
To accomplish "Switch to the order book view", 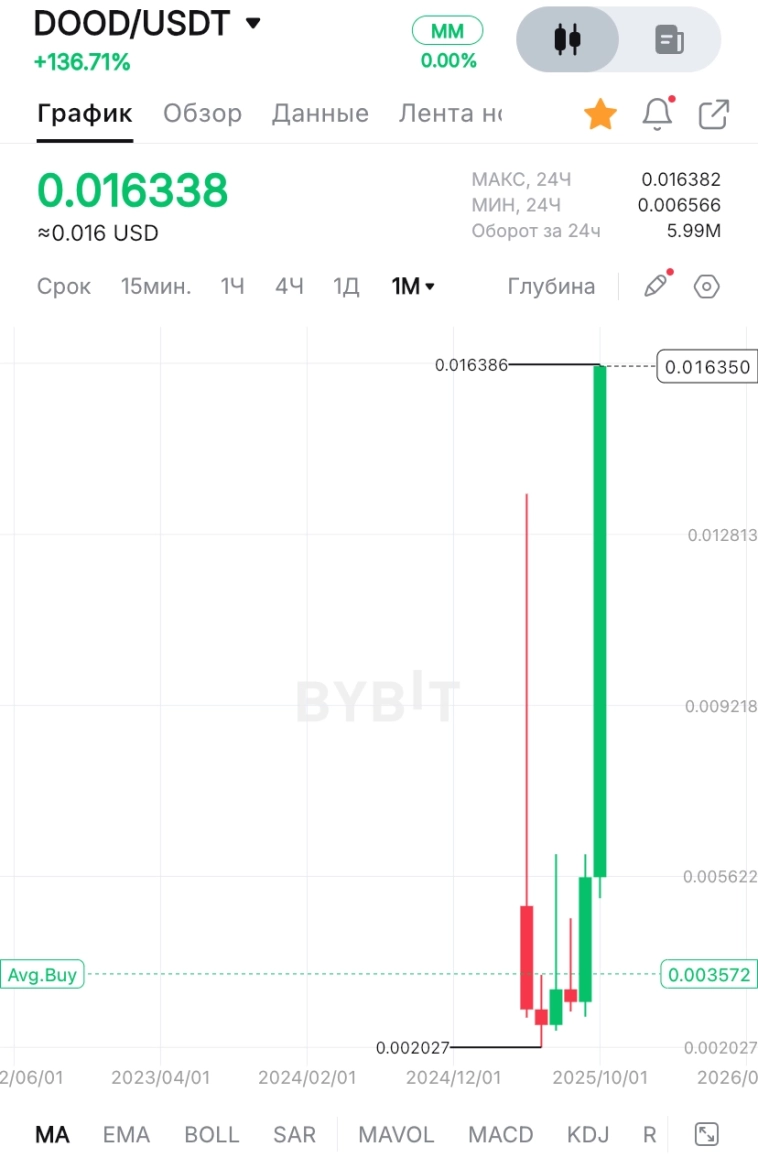I will (669, 40).
